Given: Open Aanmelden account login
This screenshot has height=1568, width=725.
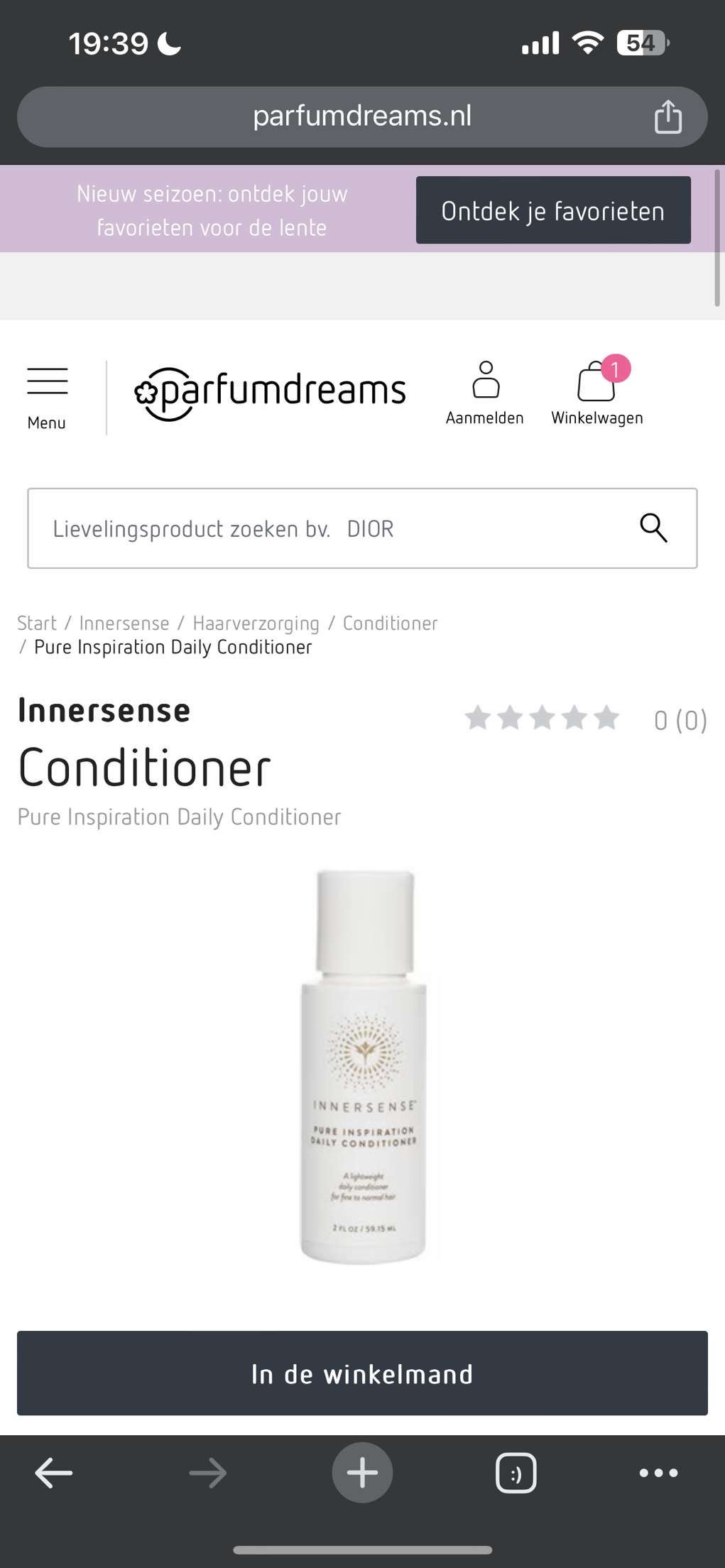Looking at the screenshot, I should (x=484, y=394).
